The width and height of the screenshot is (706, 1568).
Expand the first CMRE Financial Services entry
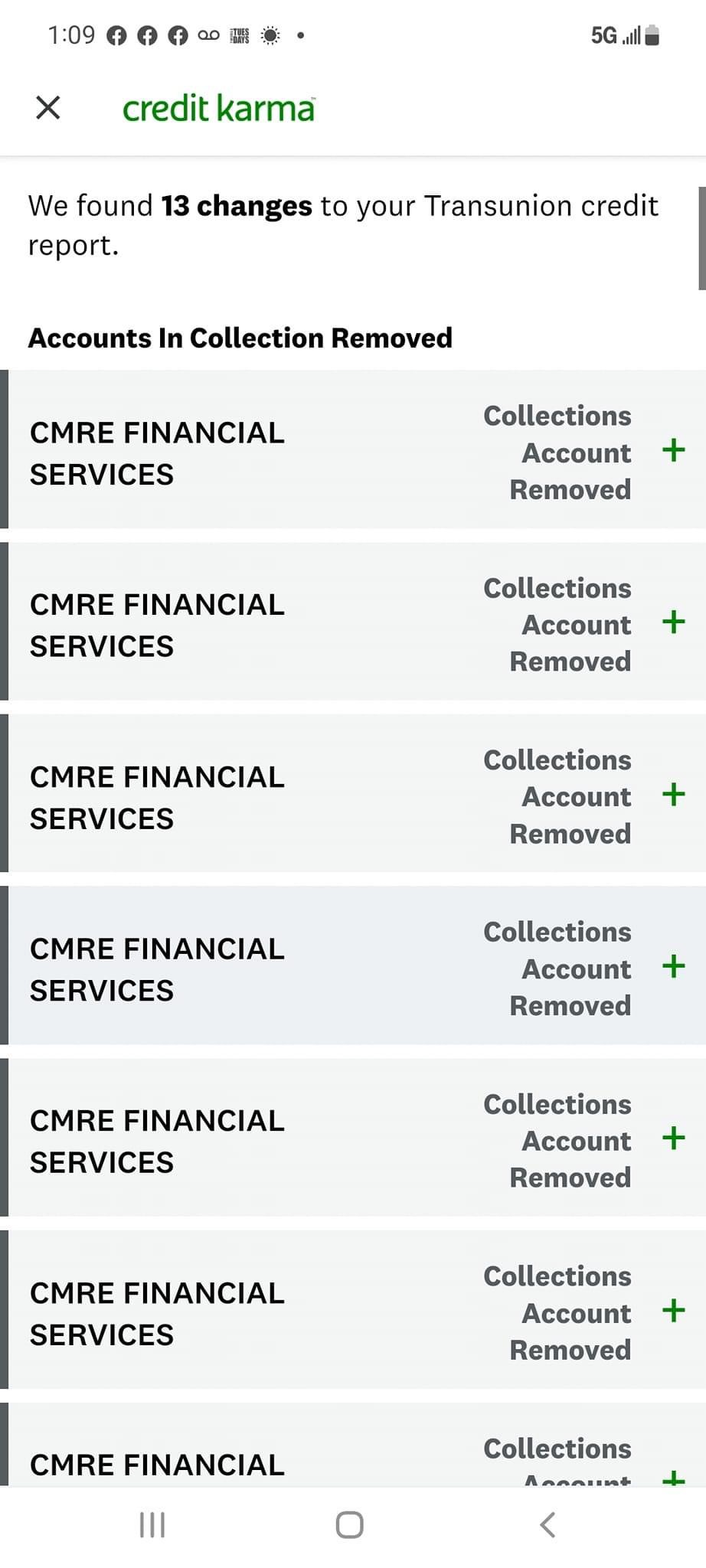tap(673, 449)
